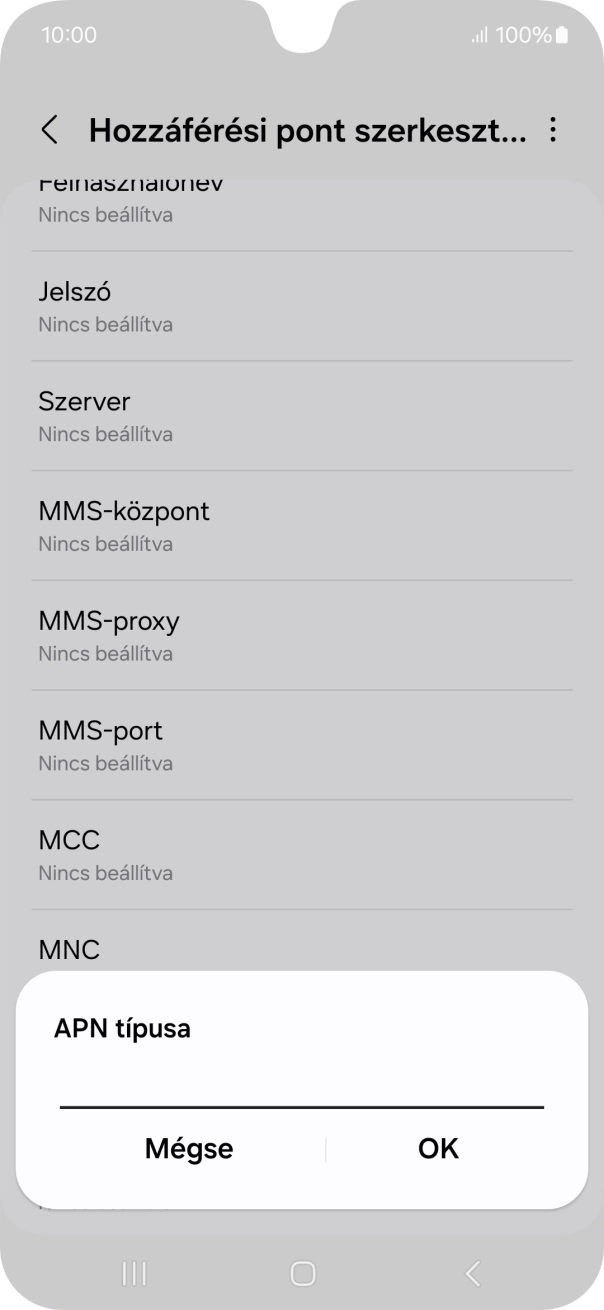Show recent apps from the navigation bar
This screenshot has width=604, height=1310.
pos(133,1273)
